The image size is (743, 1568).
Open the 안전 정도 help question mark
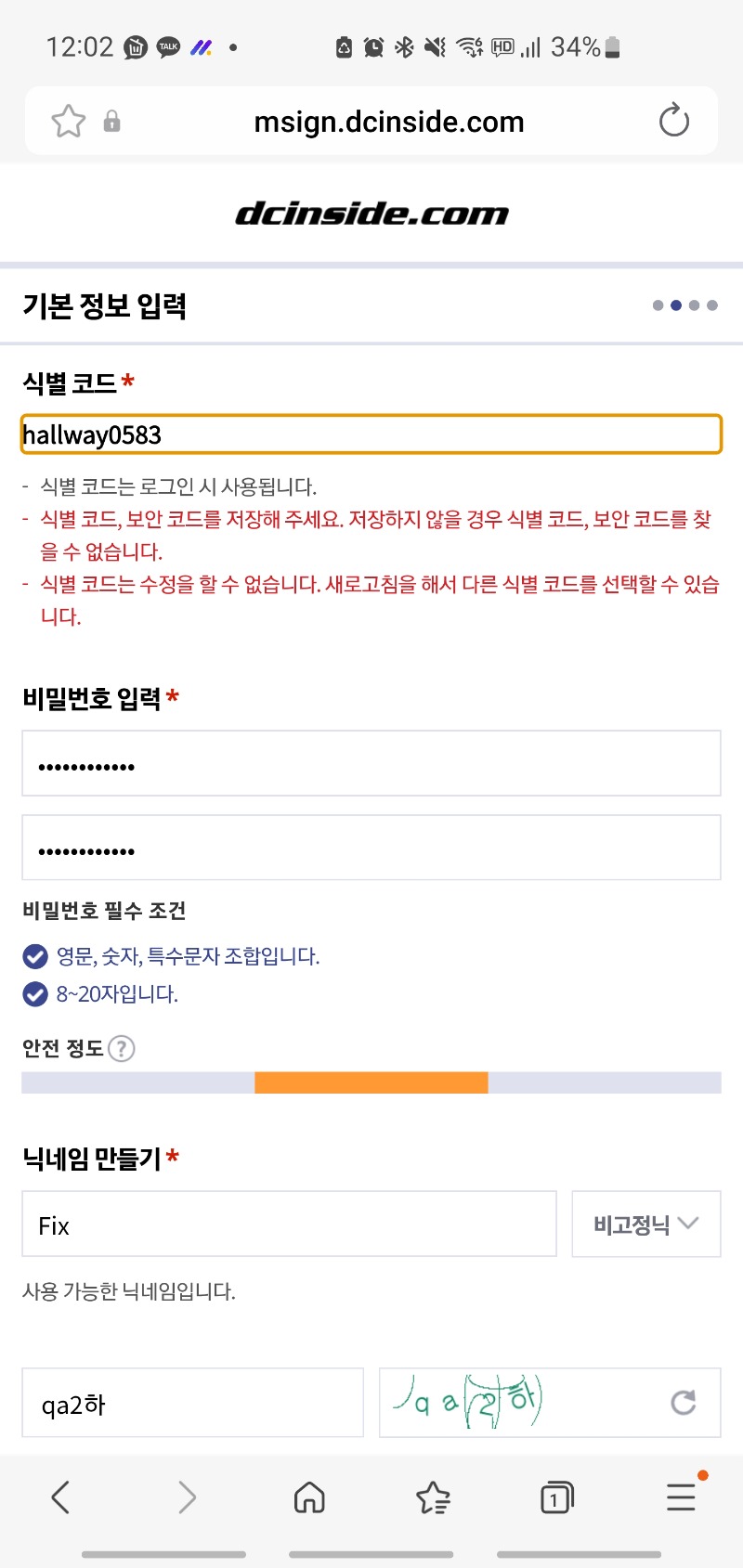tap(122, 1048)
